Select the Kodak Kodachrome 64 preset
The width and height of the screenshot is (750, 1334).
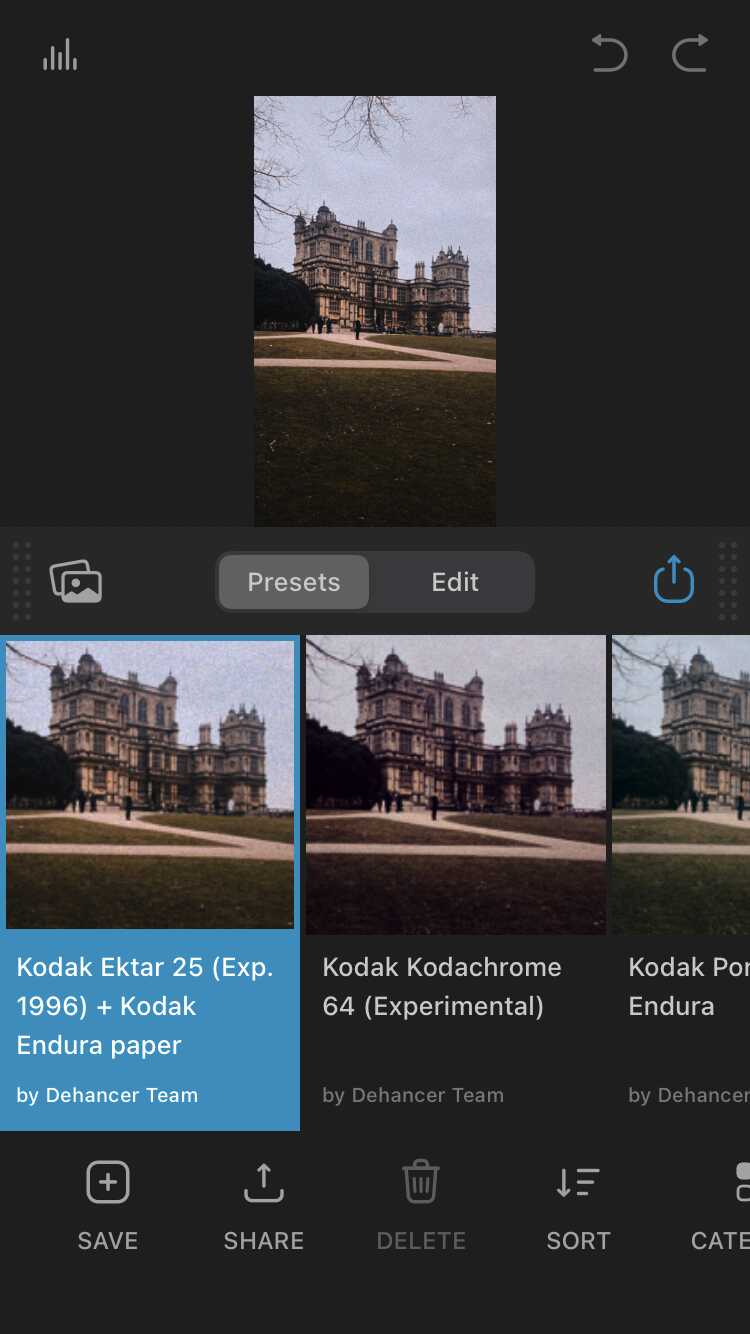(x=455, y=784)
